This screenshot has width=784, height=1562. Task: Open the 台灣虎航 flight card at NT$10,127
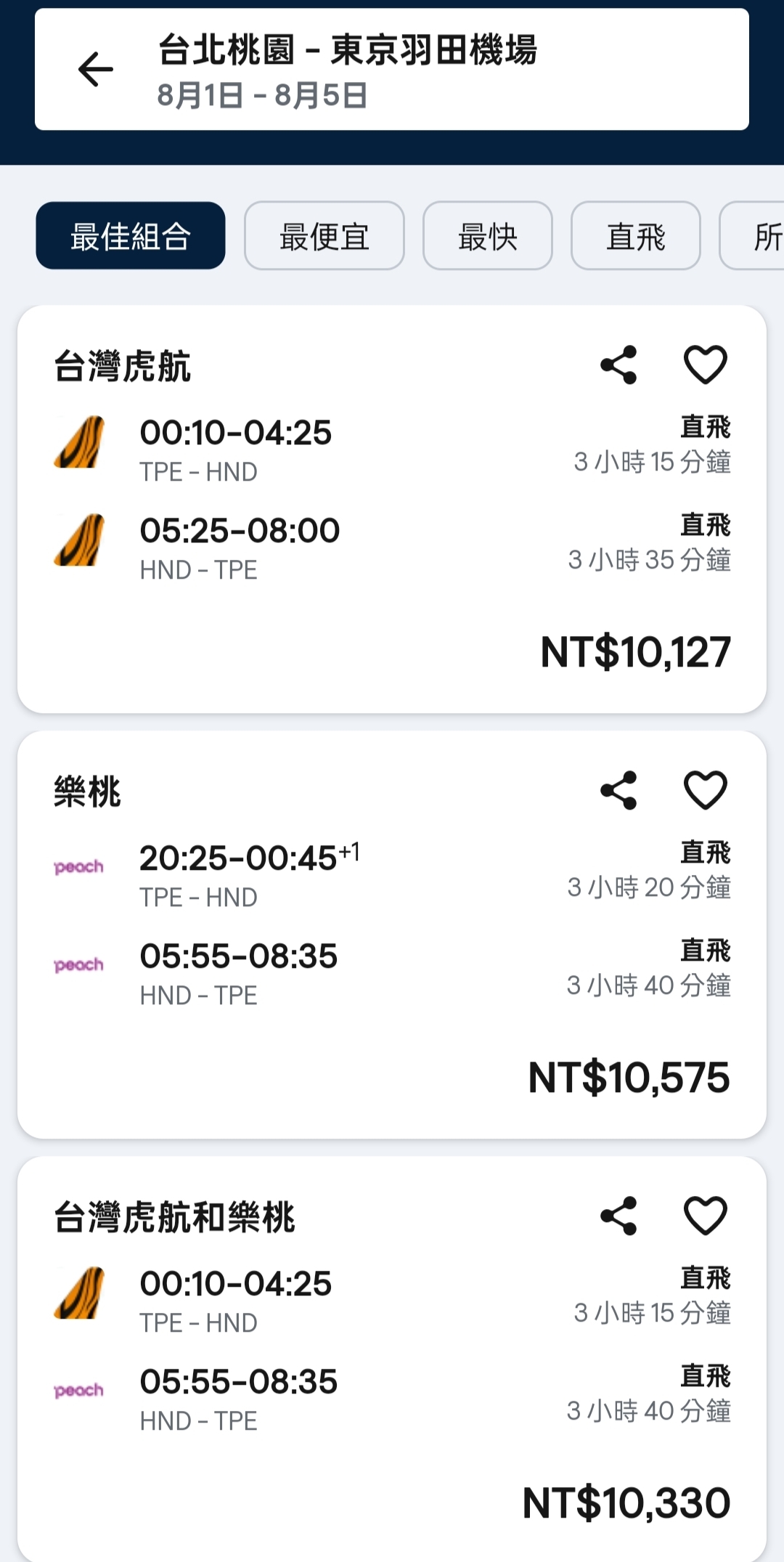392,509
